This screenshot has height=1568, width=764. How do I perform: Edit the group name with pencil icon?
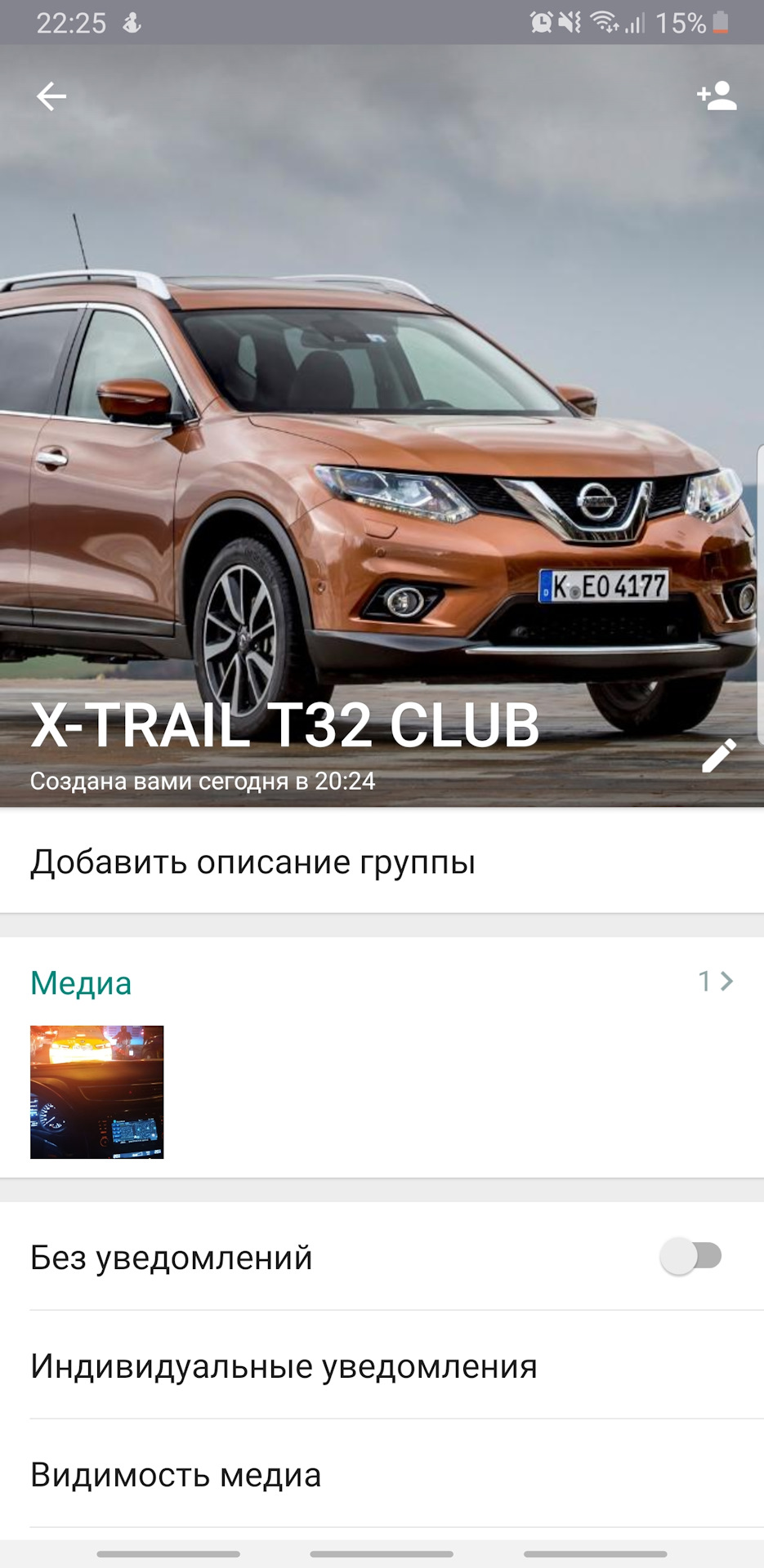coord(719,755)
